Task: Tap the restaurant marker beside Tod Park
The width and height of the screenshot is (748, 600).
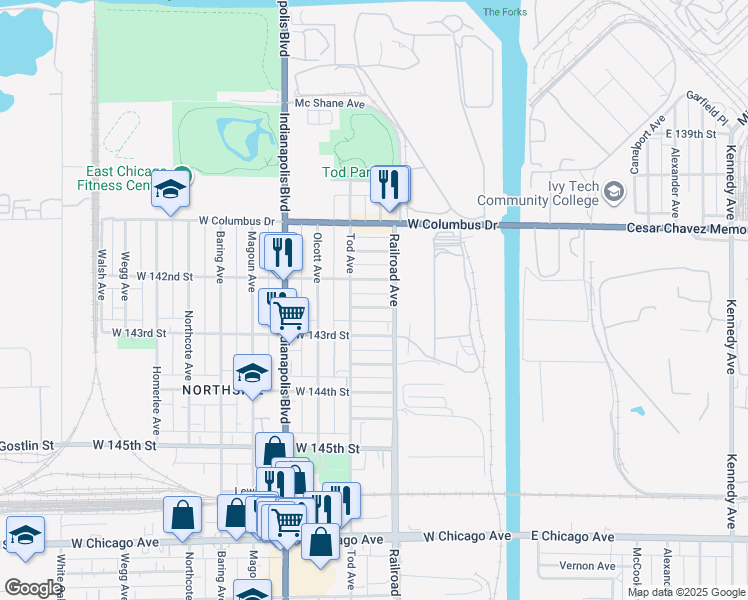Action: click(x=390, y=184)
